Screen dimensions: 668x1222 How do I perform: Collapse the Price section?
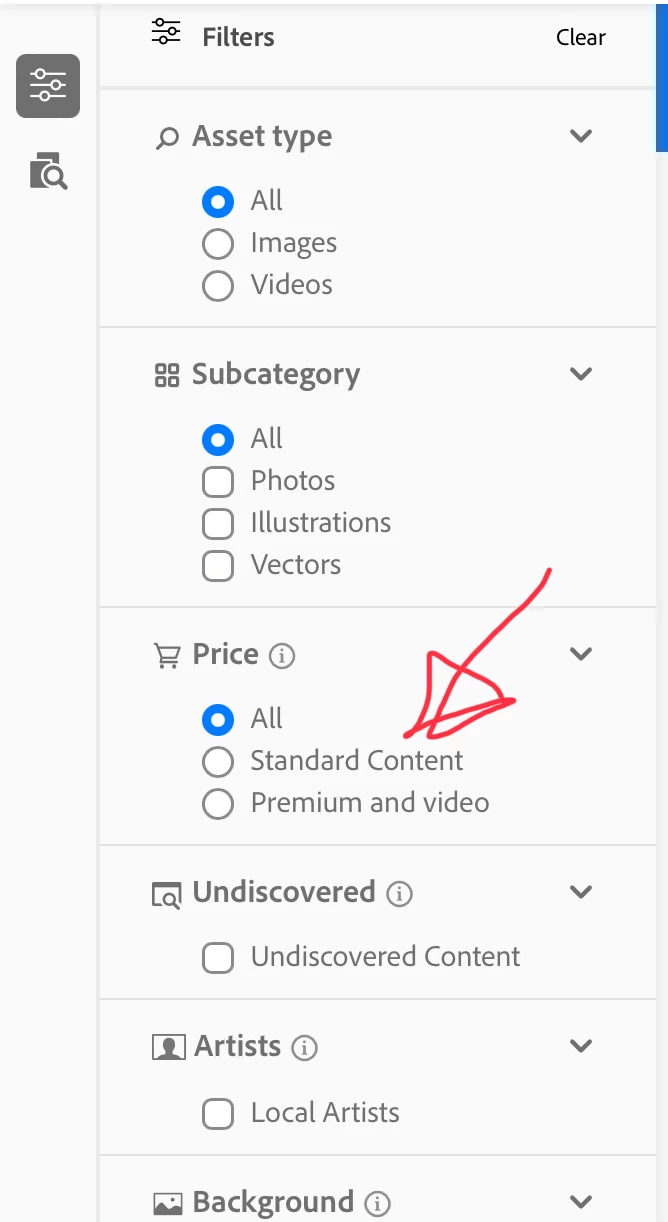580,654
